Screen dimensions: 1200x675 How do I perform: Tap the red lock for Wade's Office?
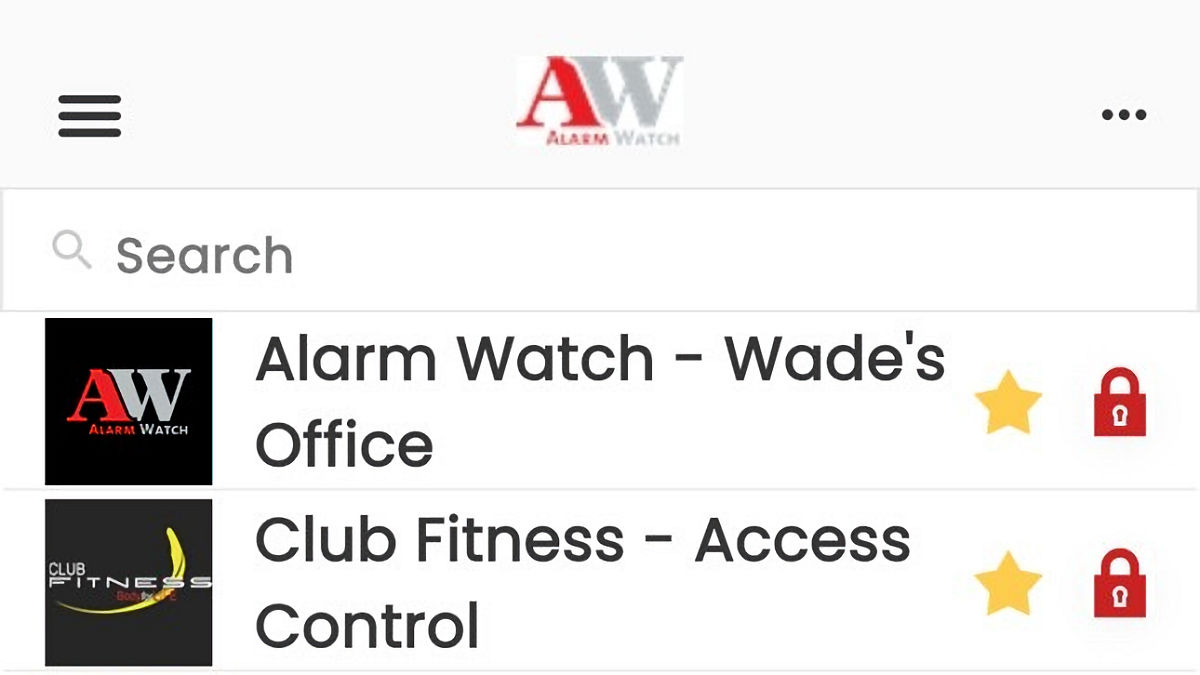click(x=1119, y=402)
